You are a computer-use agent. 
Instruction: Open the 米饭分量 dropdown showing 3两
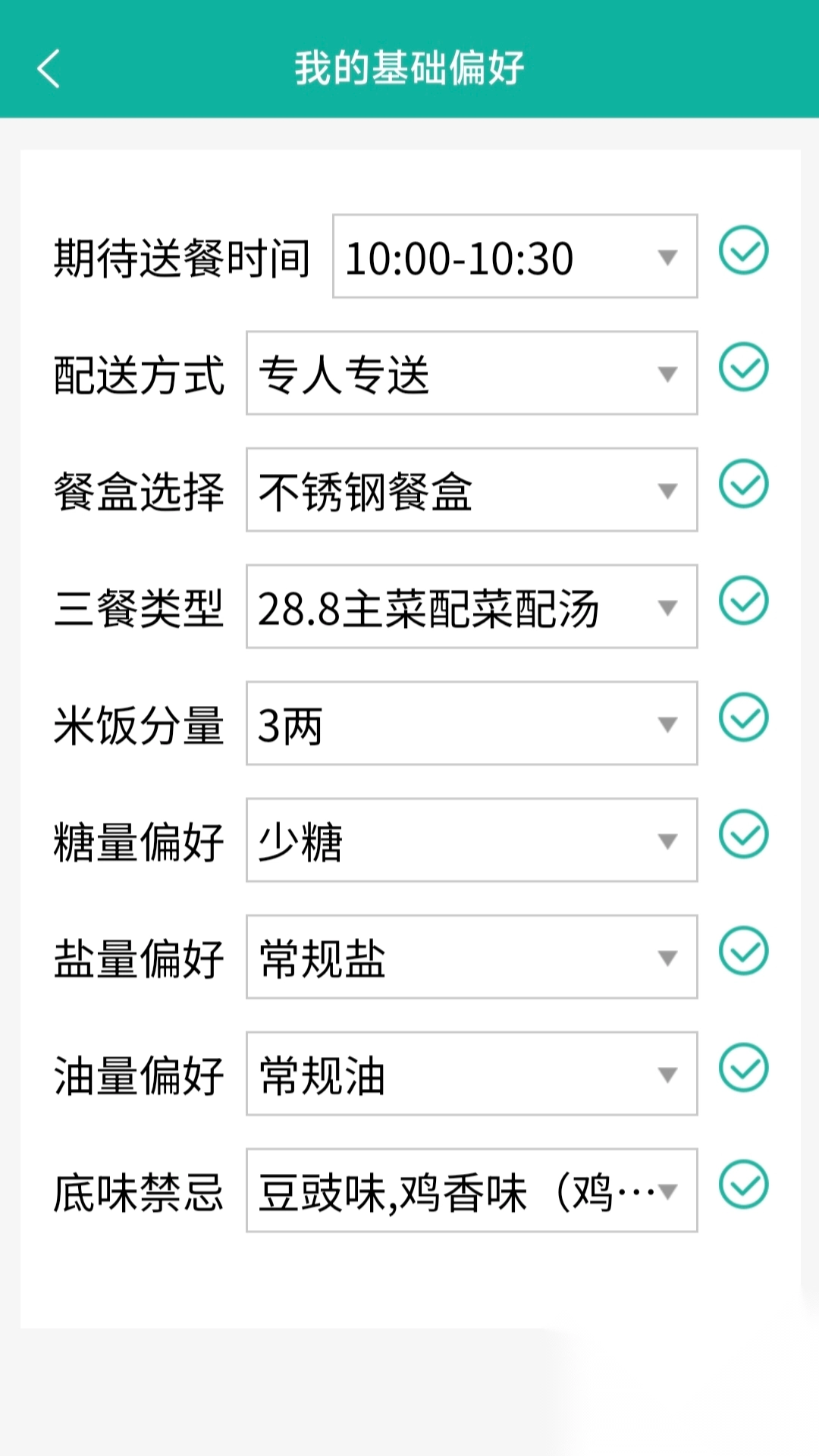click(x=470, y=724)
